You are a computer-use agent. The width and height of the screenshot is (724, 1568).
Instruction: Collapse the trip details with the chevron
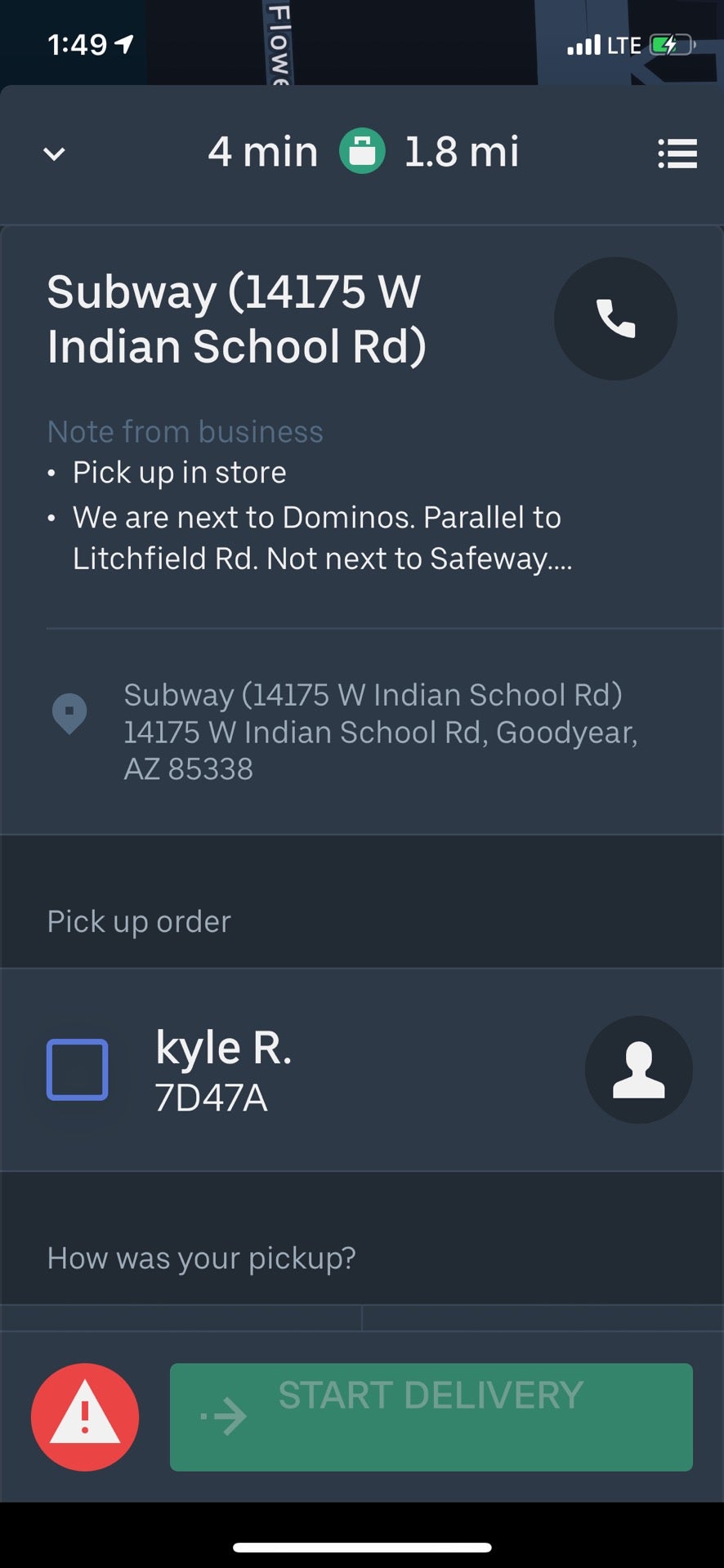click(53, 154)
